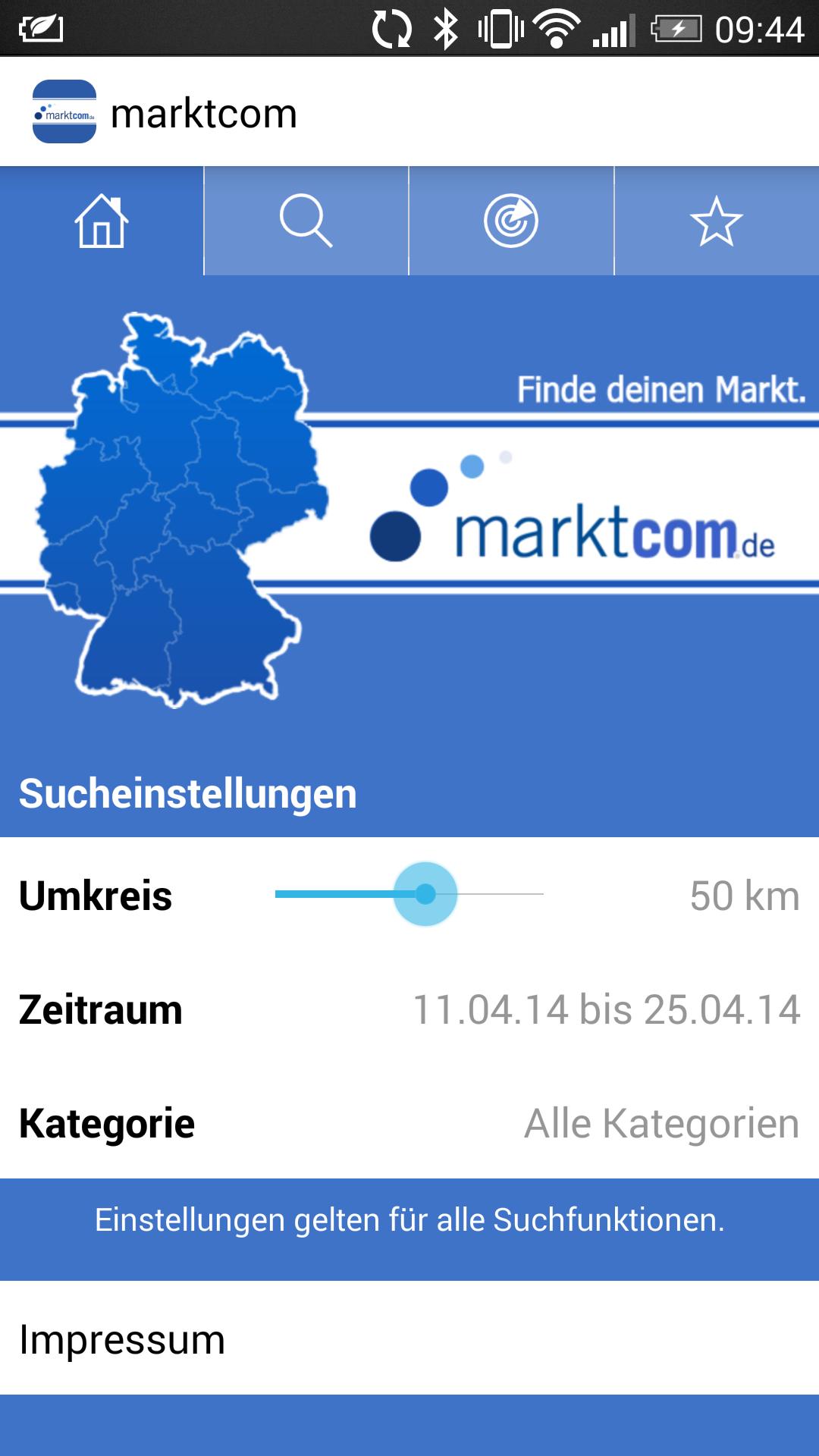Open the Zeitraum date range selector
This screenshot has width=819, height=1456.
[409, 1009]
